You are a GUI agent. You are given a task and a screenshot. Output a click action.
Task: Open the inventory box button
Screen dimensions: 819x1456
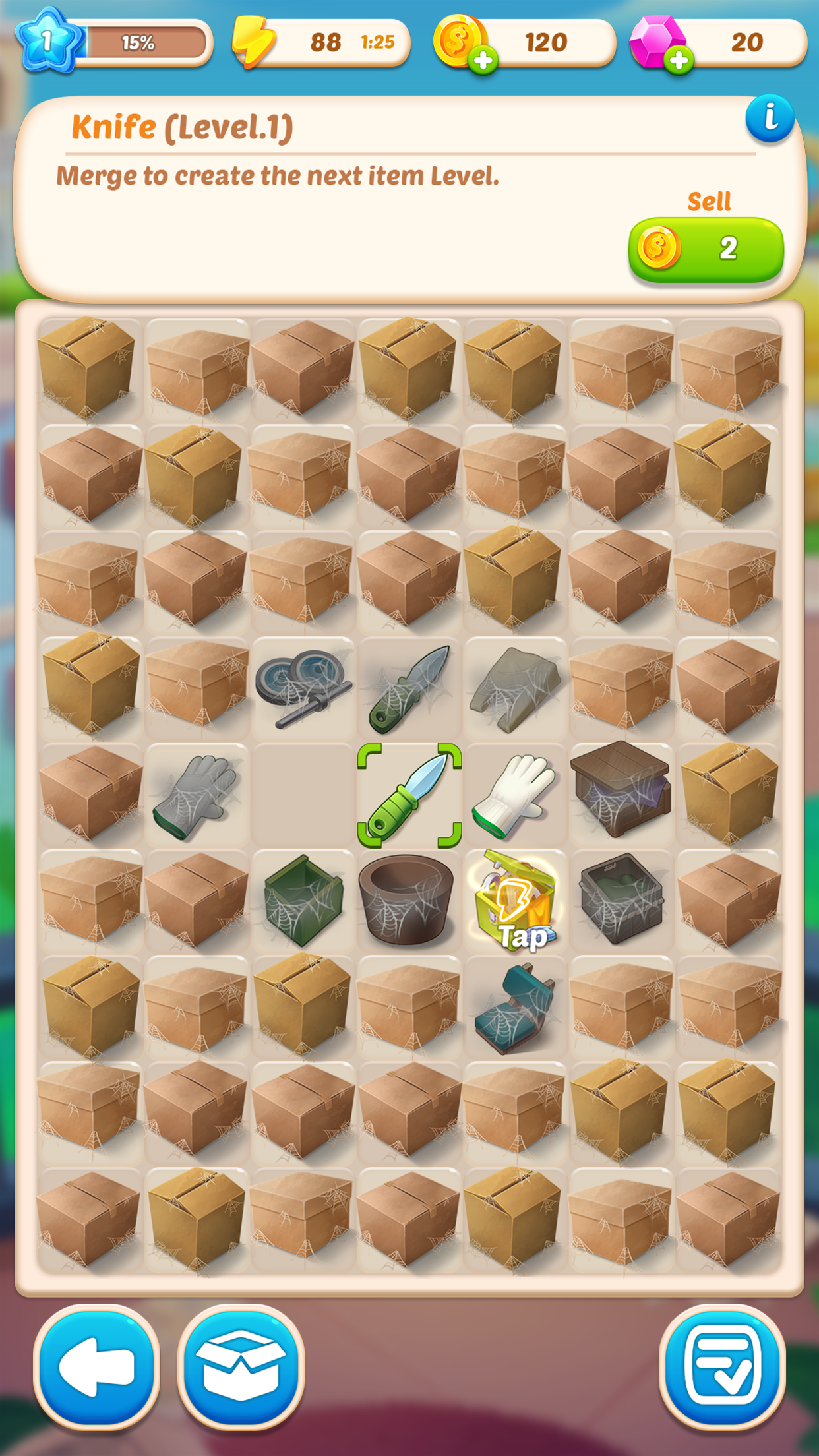(x=241, y=1368)
